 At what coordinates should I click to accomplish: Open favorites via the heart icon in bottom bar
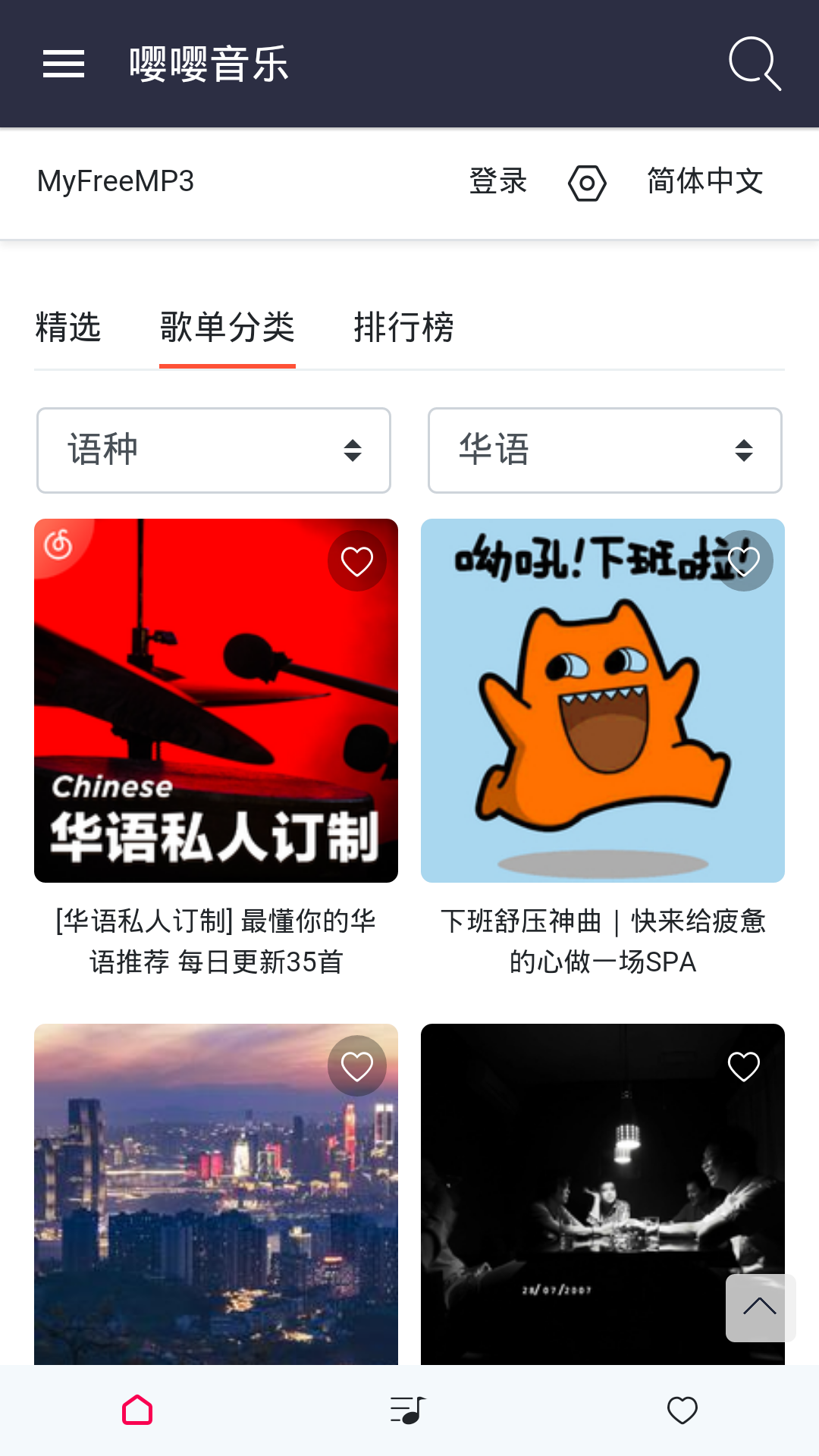(682, 1408)
